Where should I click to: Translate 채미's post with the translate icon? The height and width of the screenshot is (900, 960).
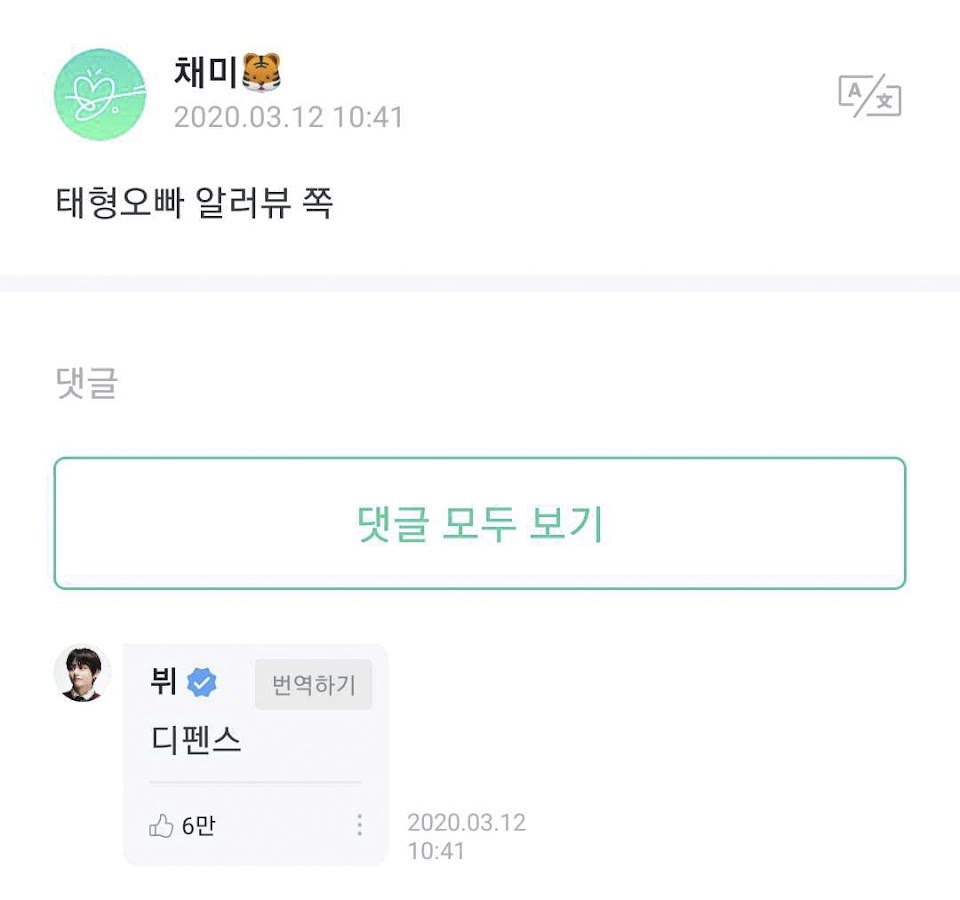pyautogui.click(x=869, y=96)
